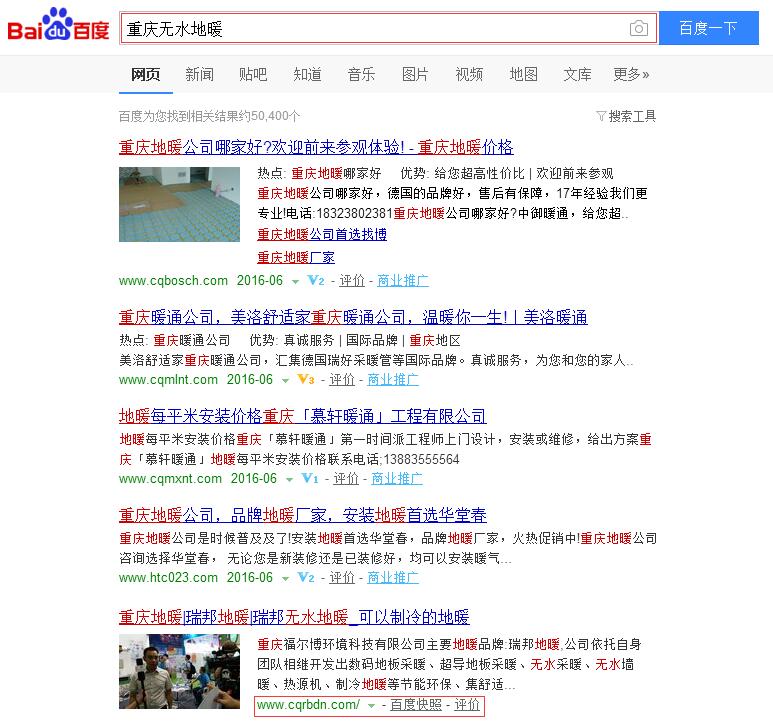Open 搜索工具 filter options
The width and height of the screenshot is (773, 728).
[626, 116]
